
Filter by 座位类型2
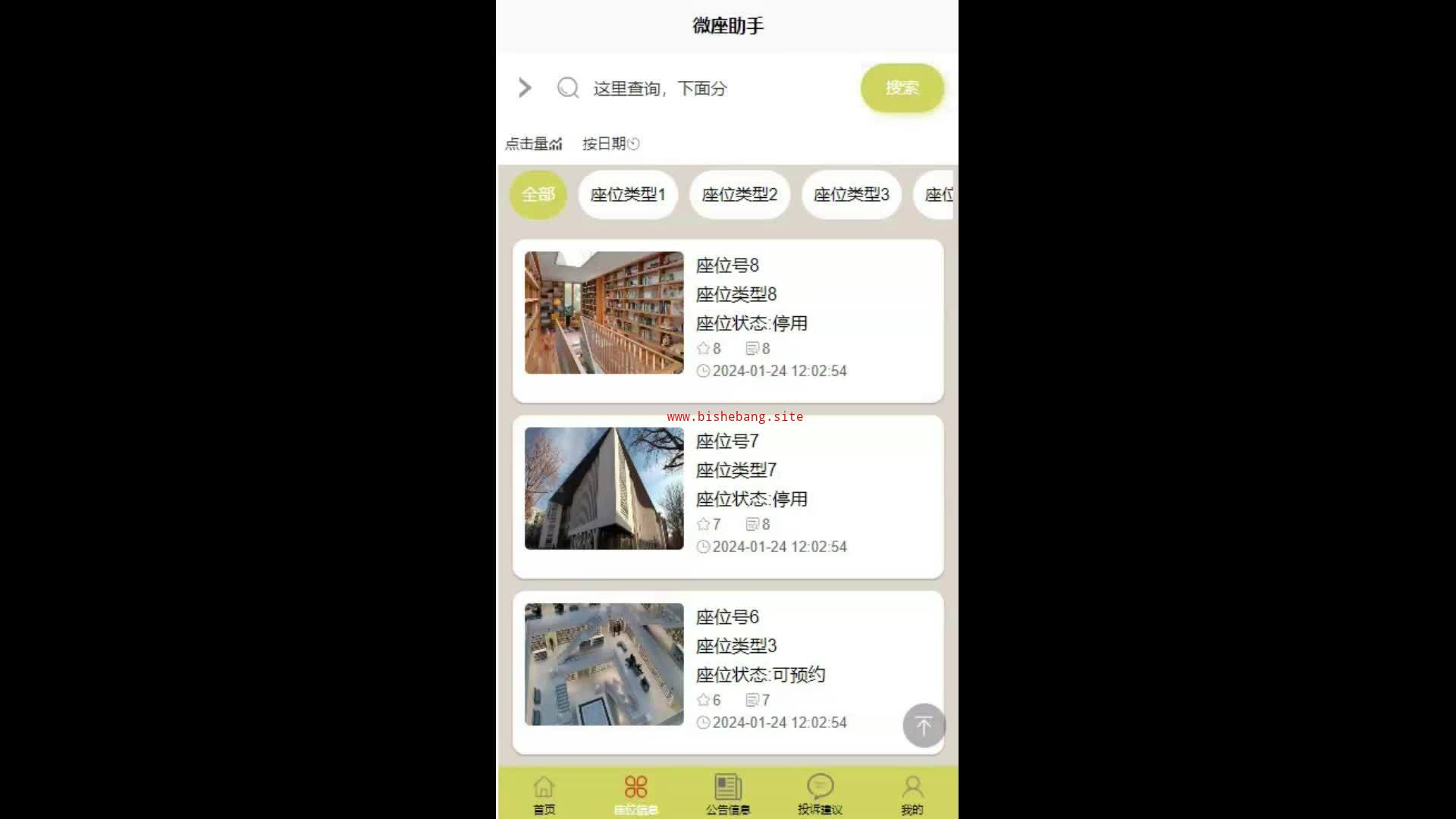(739, 195)
